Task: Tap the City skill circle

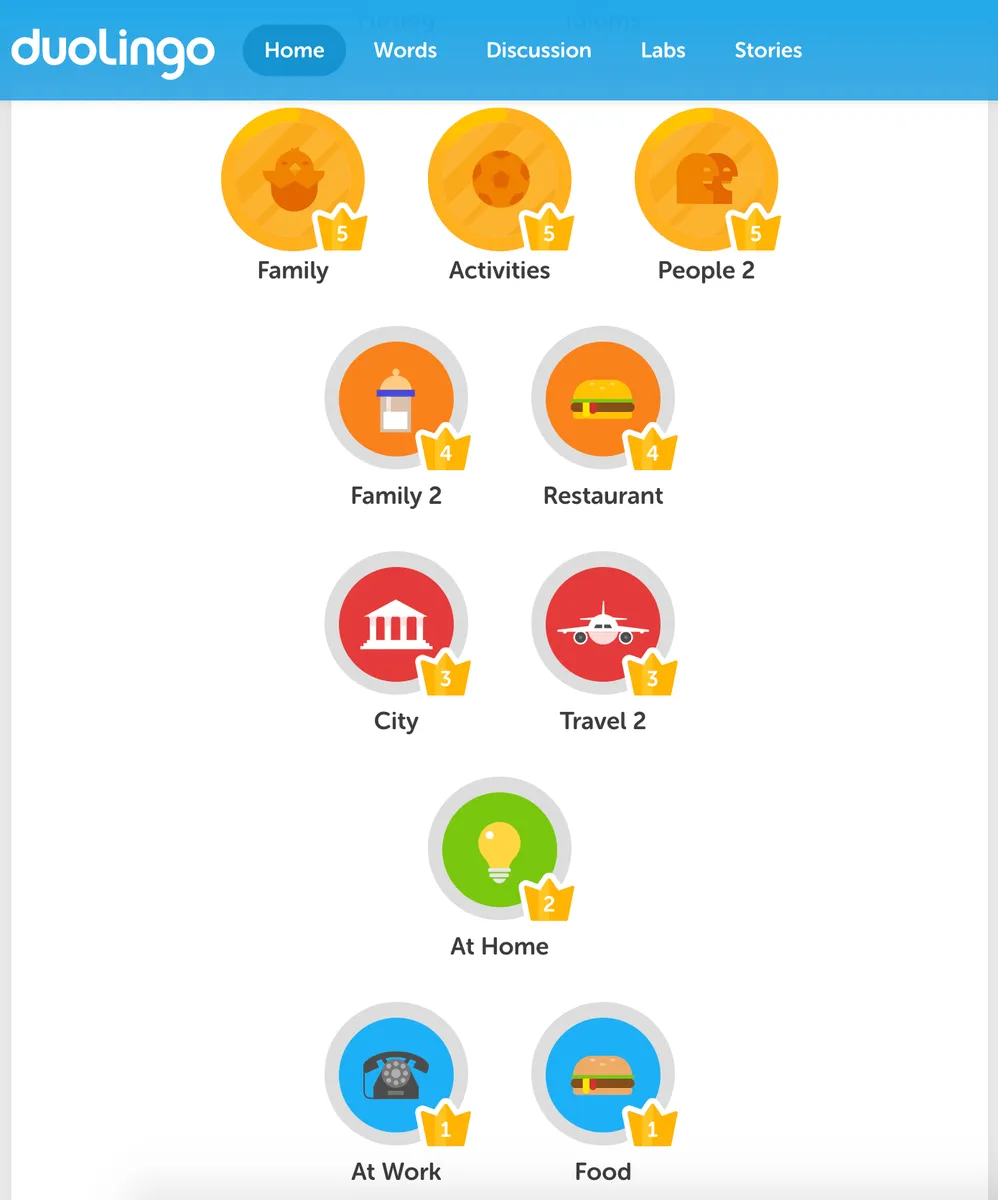Action: (x=396, y=624)
